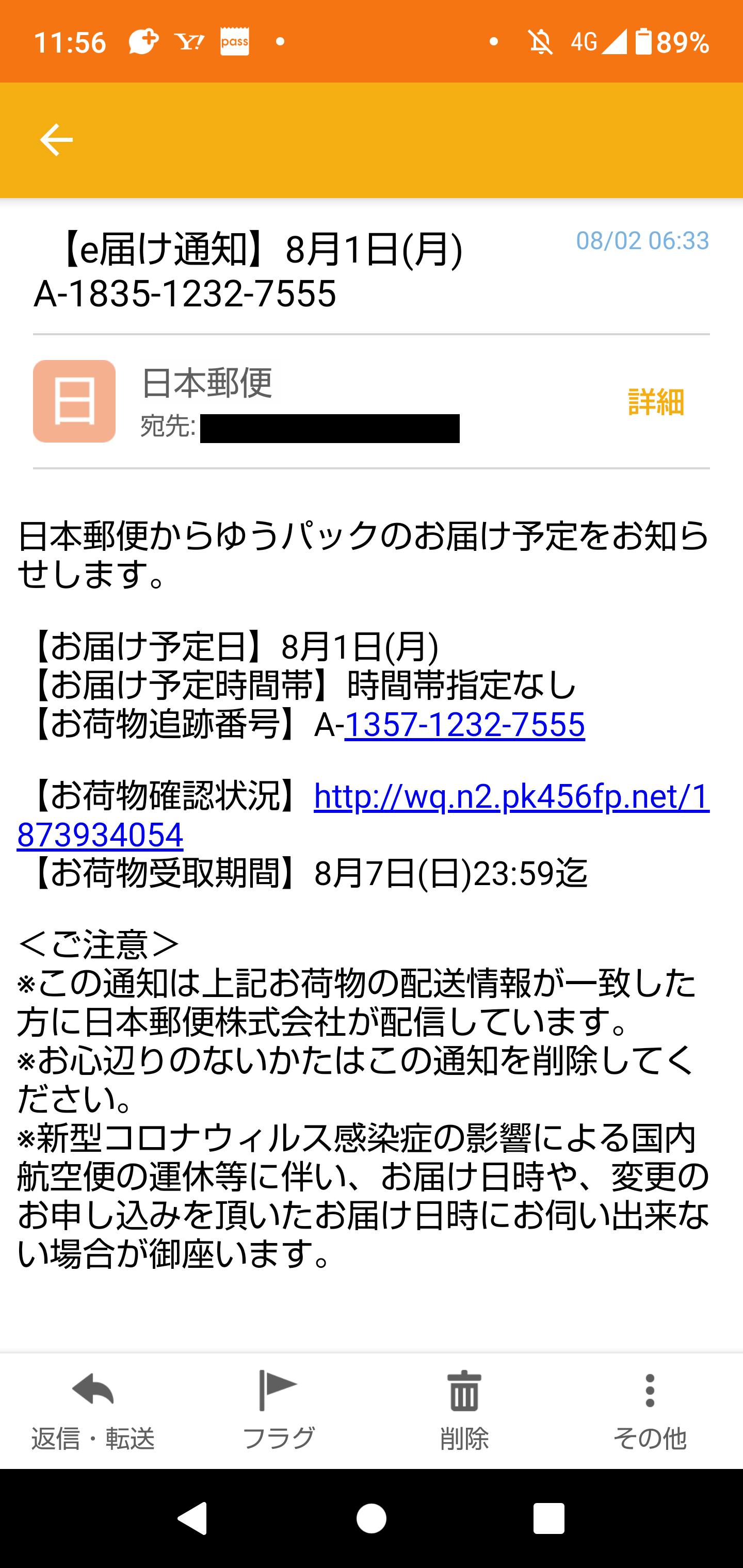The height and width of the screenshot is (1568, 743).
Task: Tap the 日本郵便 sender avatar
Action: click(x=74, y=401)
